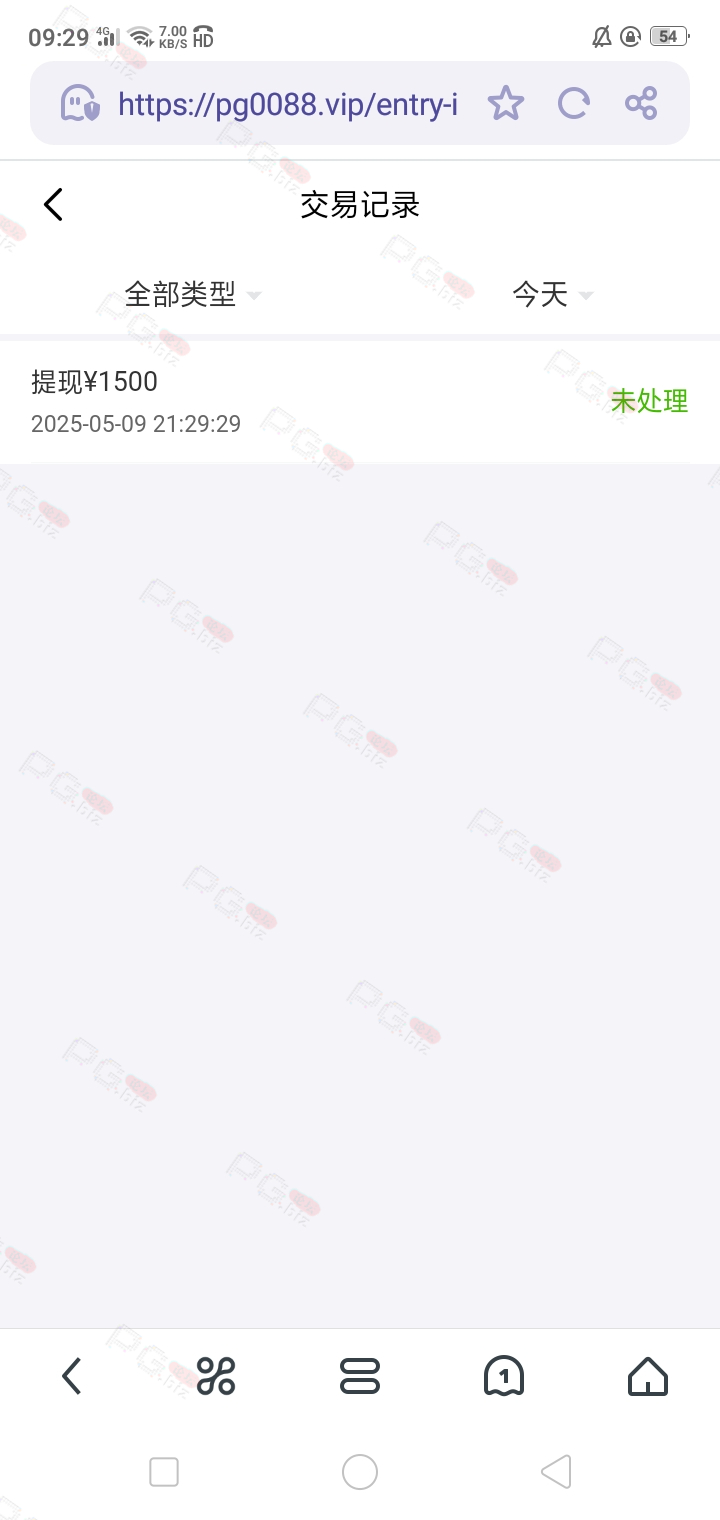Bookmark this page with the star icon
Screen dimensions: 720x1520
[506, 103]
